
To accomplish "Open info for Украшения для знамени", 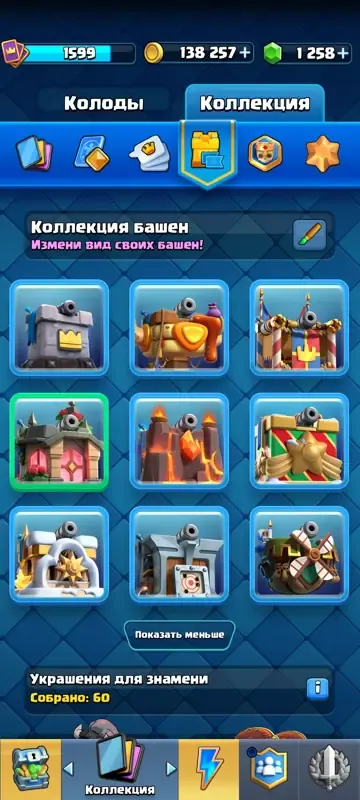I will pyautogui.click(x=317, y=688).
